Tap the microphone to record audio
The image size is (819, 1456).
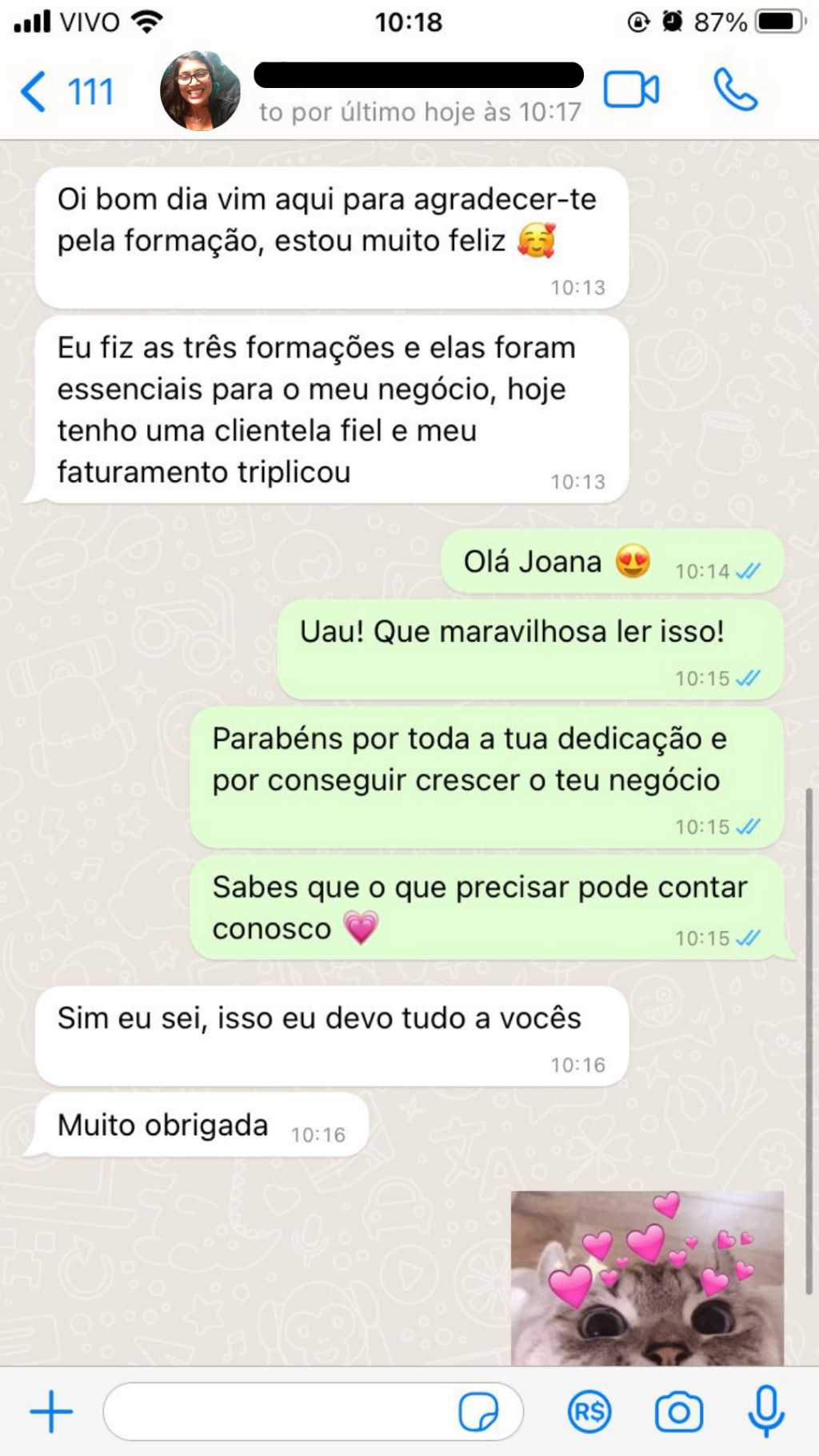coord(765,1411)
